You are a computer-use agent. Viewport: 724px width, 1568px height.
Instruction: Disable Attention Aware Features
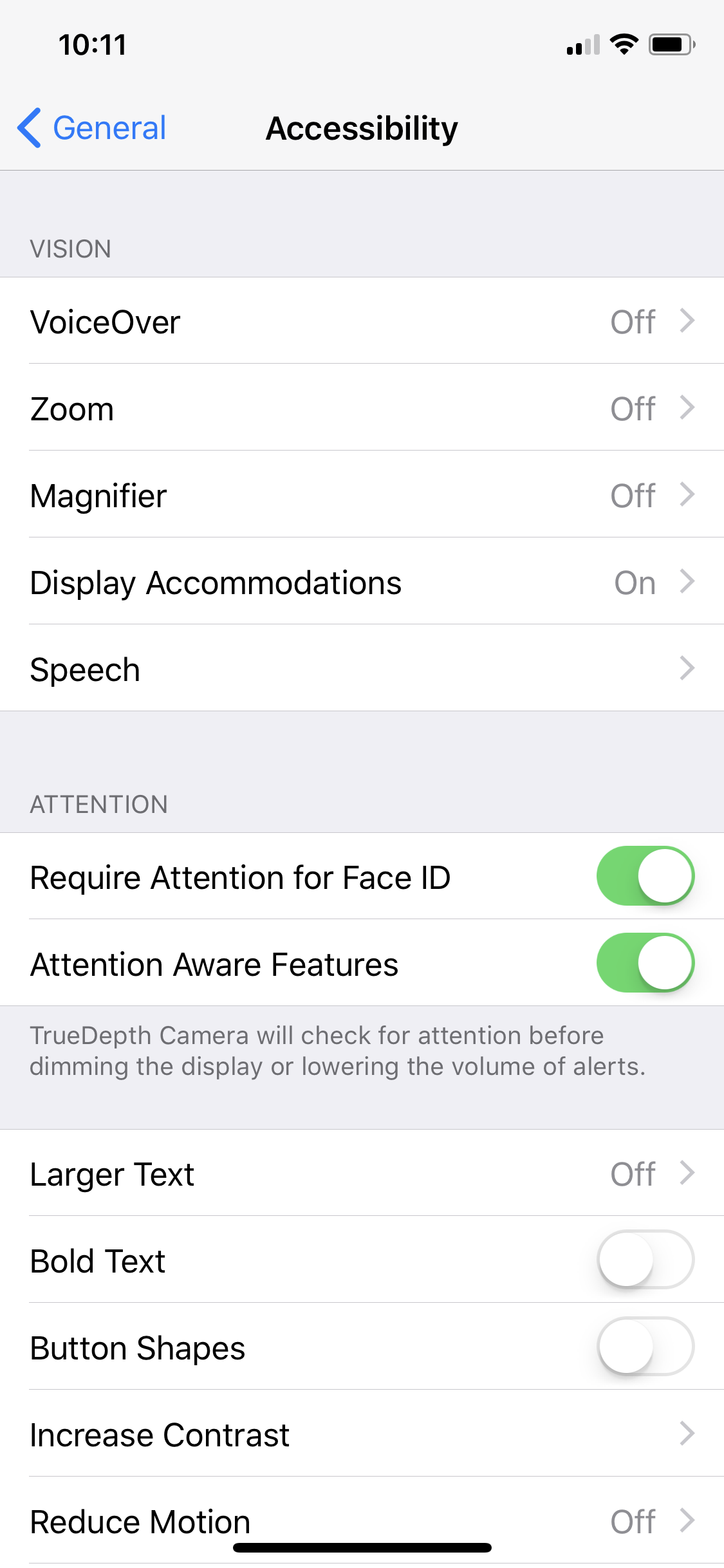point(645,963)
